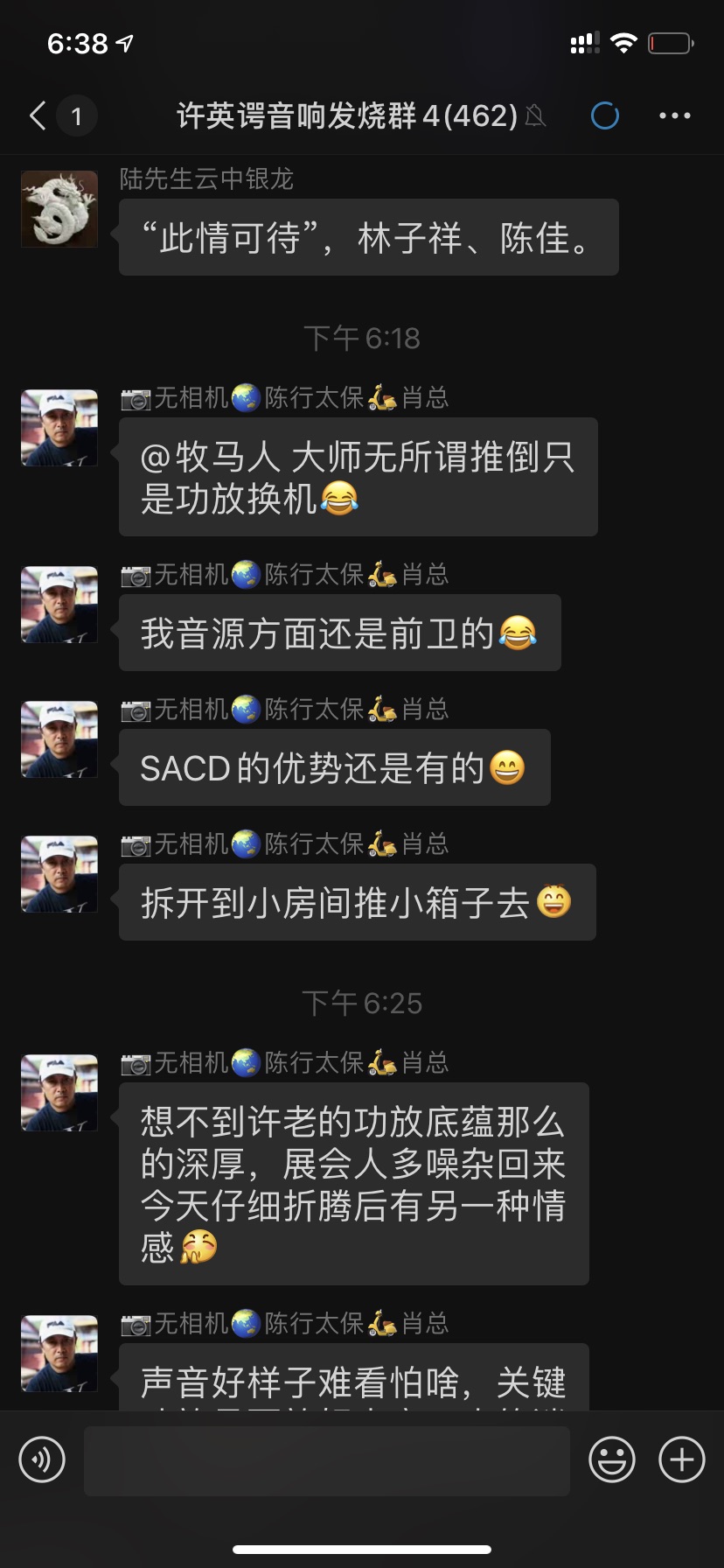Tap the blue circle icon in the header
724x1568 pixels.
point(604,115)
